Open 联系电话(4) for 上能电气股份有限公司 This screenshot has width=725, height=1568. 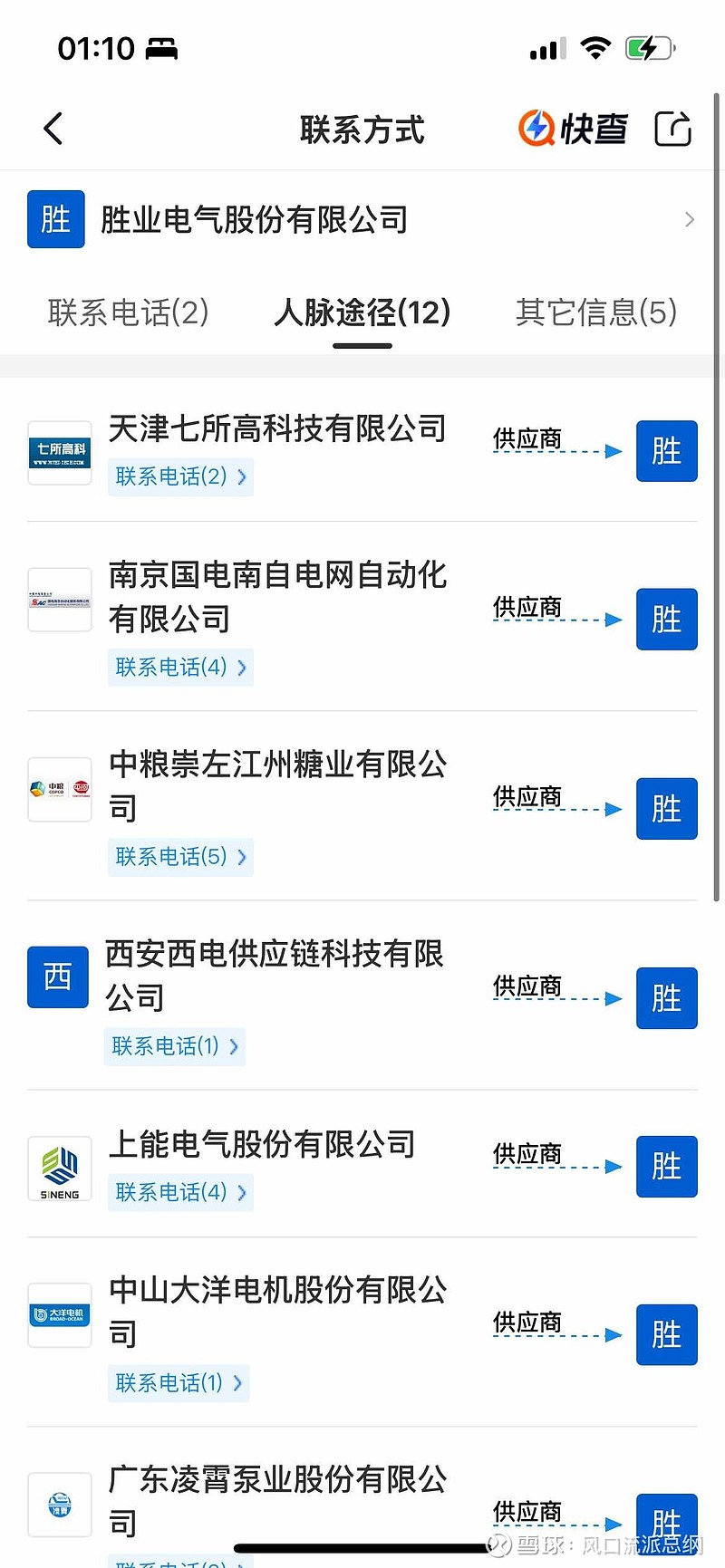(180, 1191)
